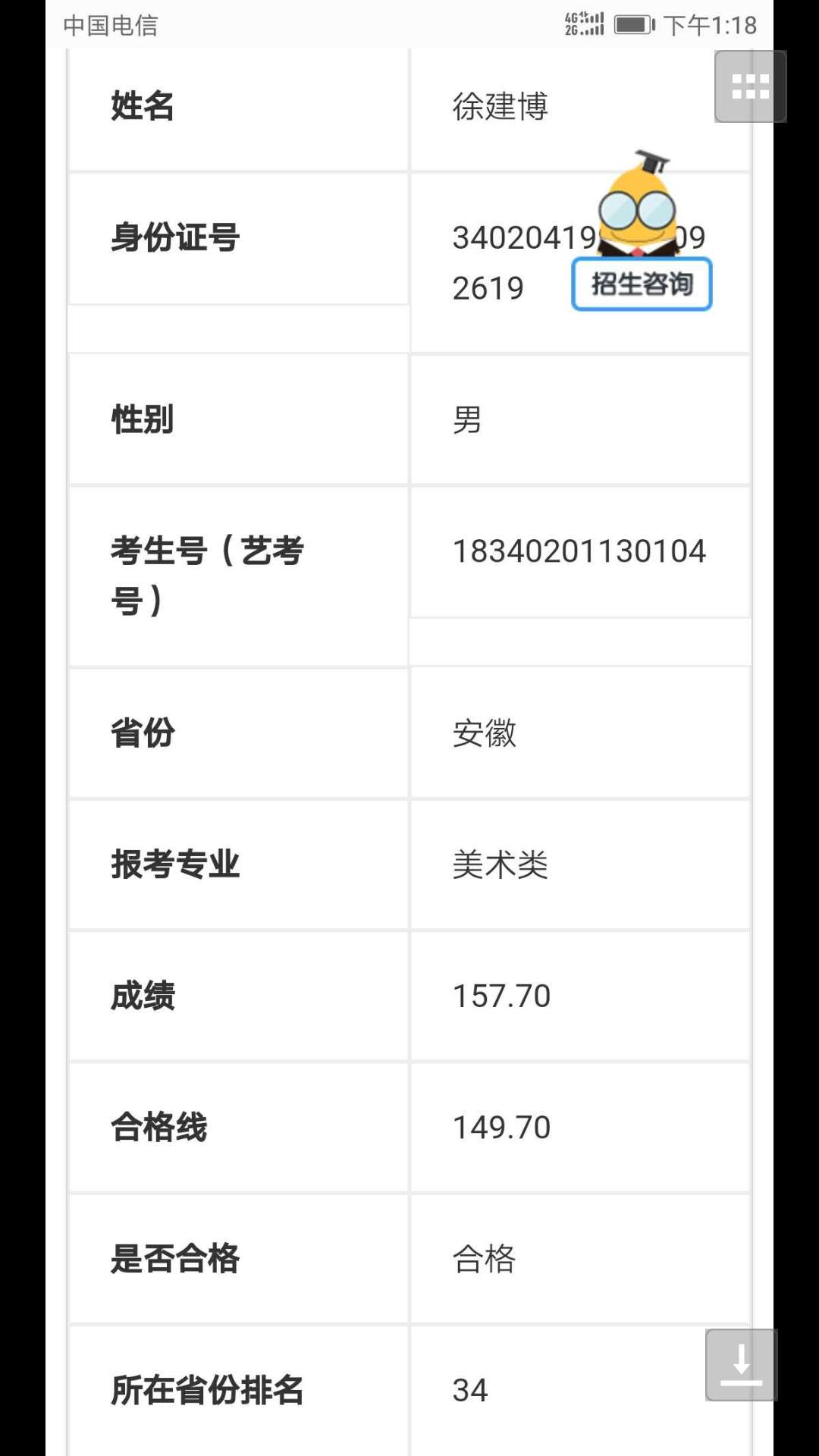This screenshot has width=819, height=1456.
Task: Tap the 招生咨询 admissions consultation button
Action: tap(642, 284)
